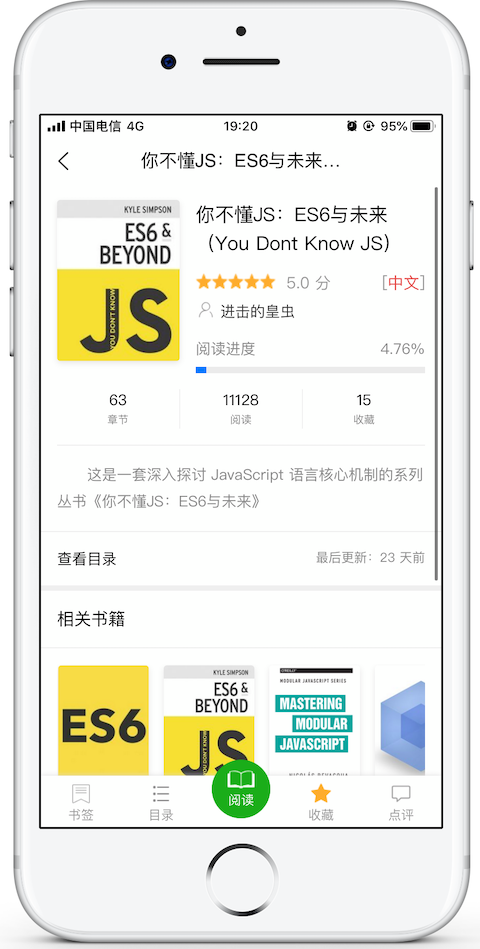This screenshot has height=949, width=480.
Task: Go back using the top-left arrow
Action: coord(64,161)
